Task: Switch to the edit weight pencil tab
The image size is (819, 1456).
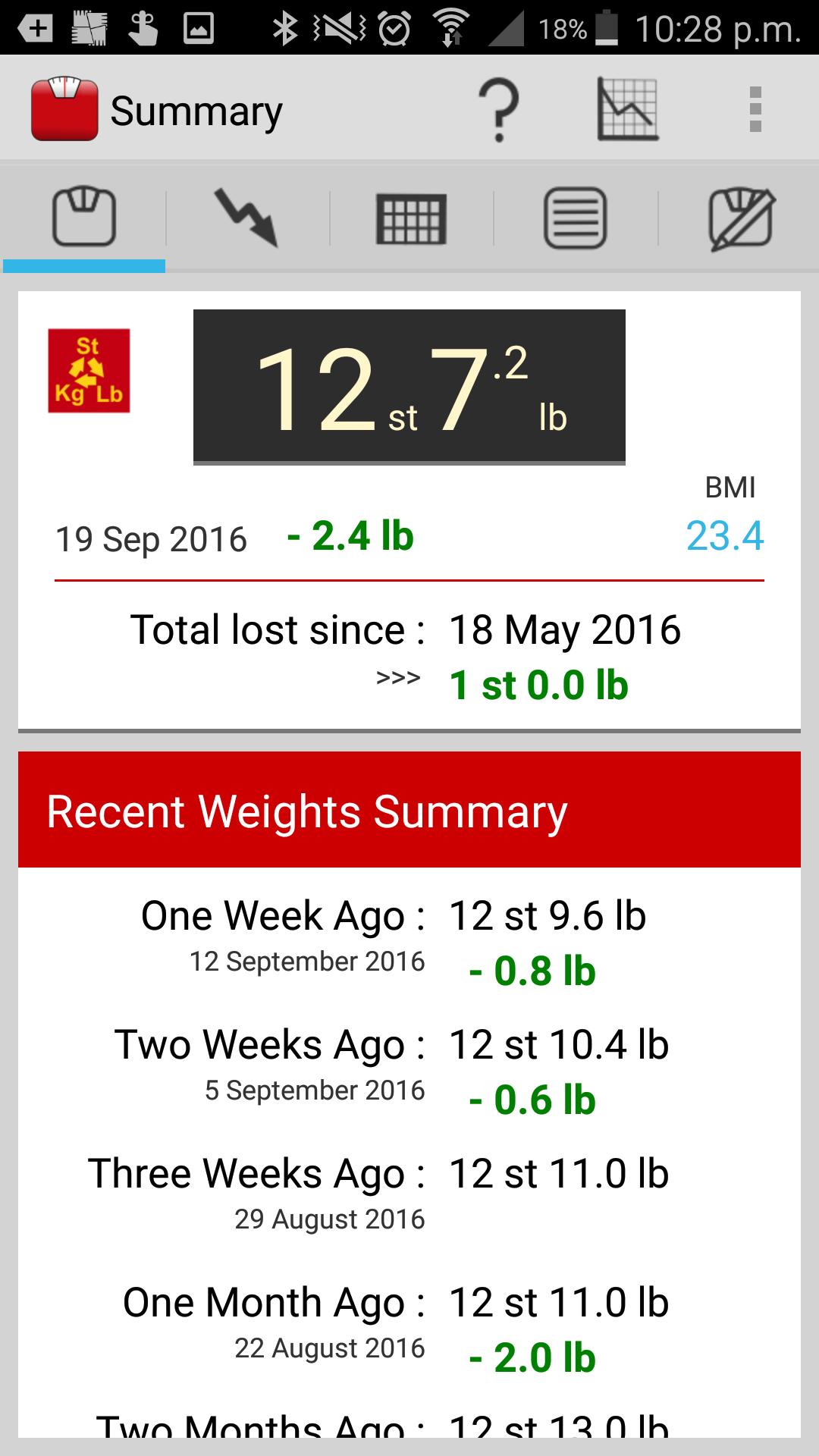Action: coord(741,219)
